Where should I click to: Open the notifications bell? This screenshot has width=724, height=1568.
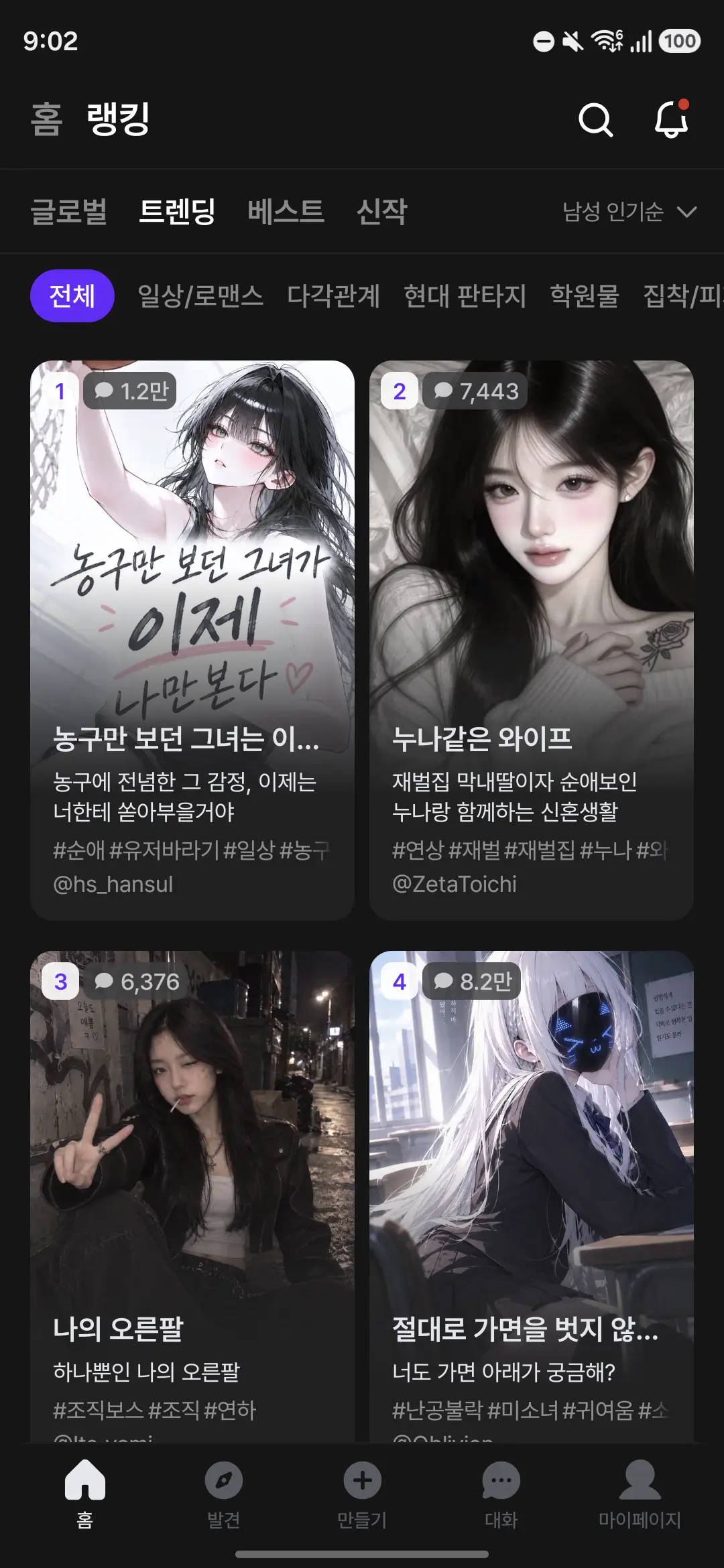[x=672, y=119]
